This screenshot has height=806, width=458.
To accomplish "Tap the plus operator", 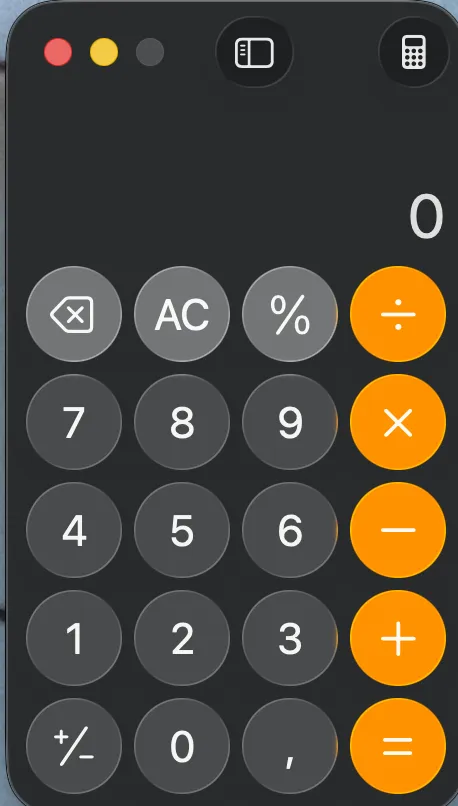I will (398, 637).
